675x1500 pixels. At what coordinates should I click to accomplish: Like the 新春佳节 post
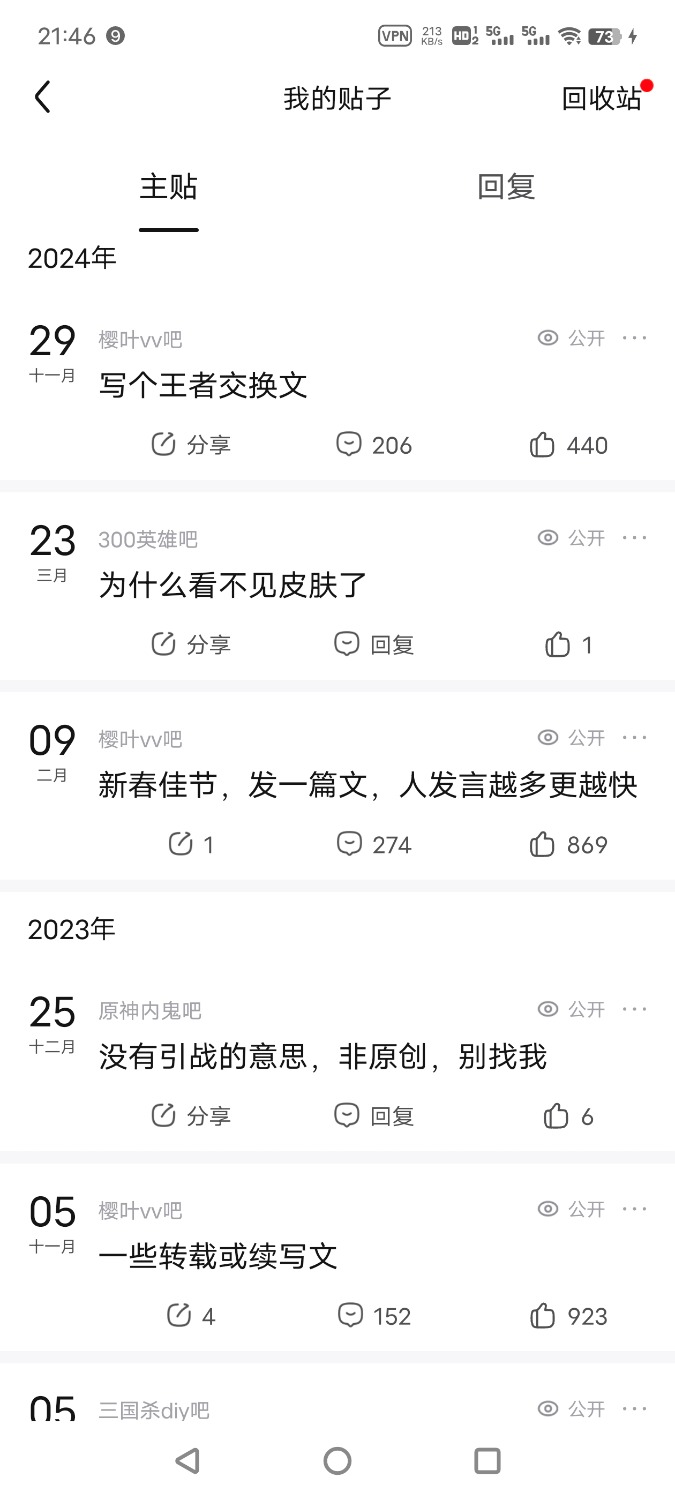click(569, 845)
